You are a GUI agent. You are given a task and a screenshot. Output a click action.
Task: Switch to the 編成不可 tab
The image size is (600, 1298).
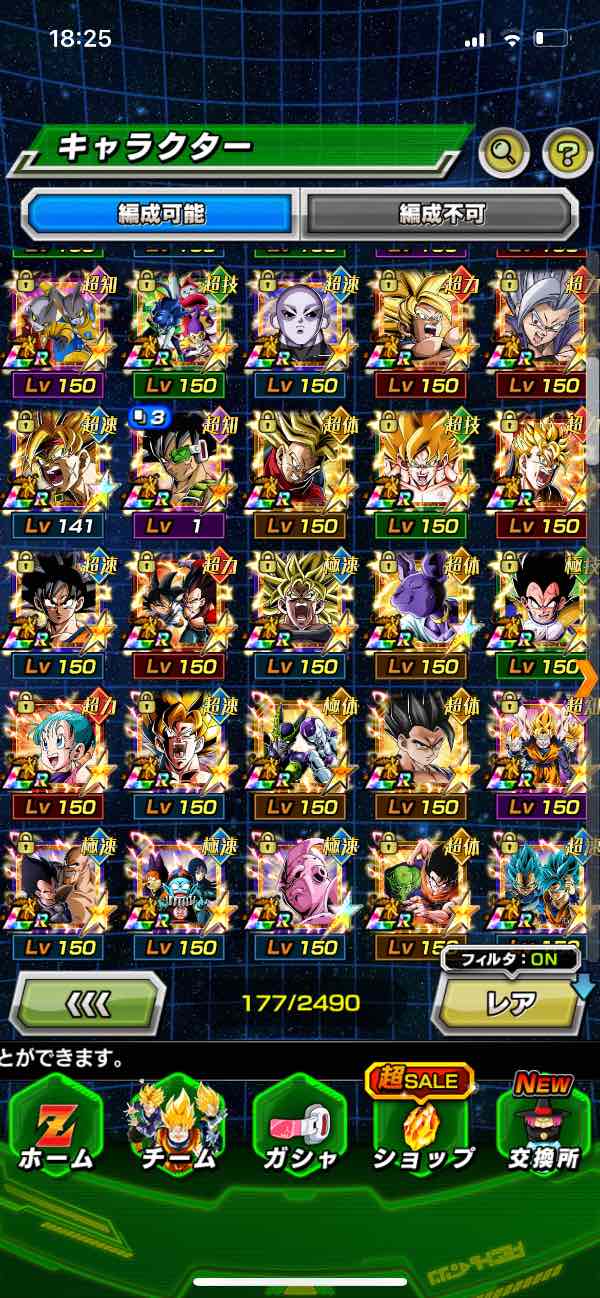click(x=441, y=213)
